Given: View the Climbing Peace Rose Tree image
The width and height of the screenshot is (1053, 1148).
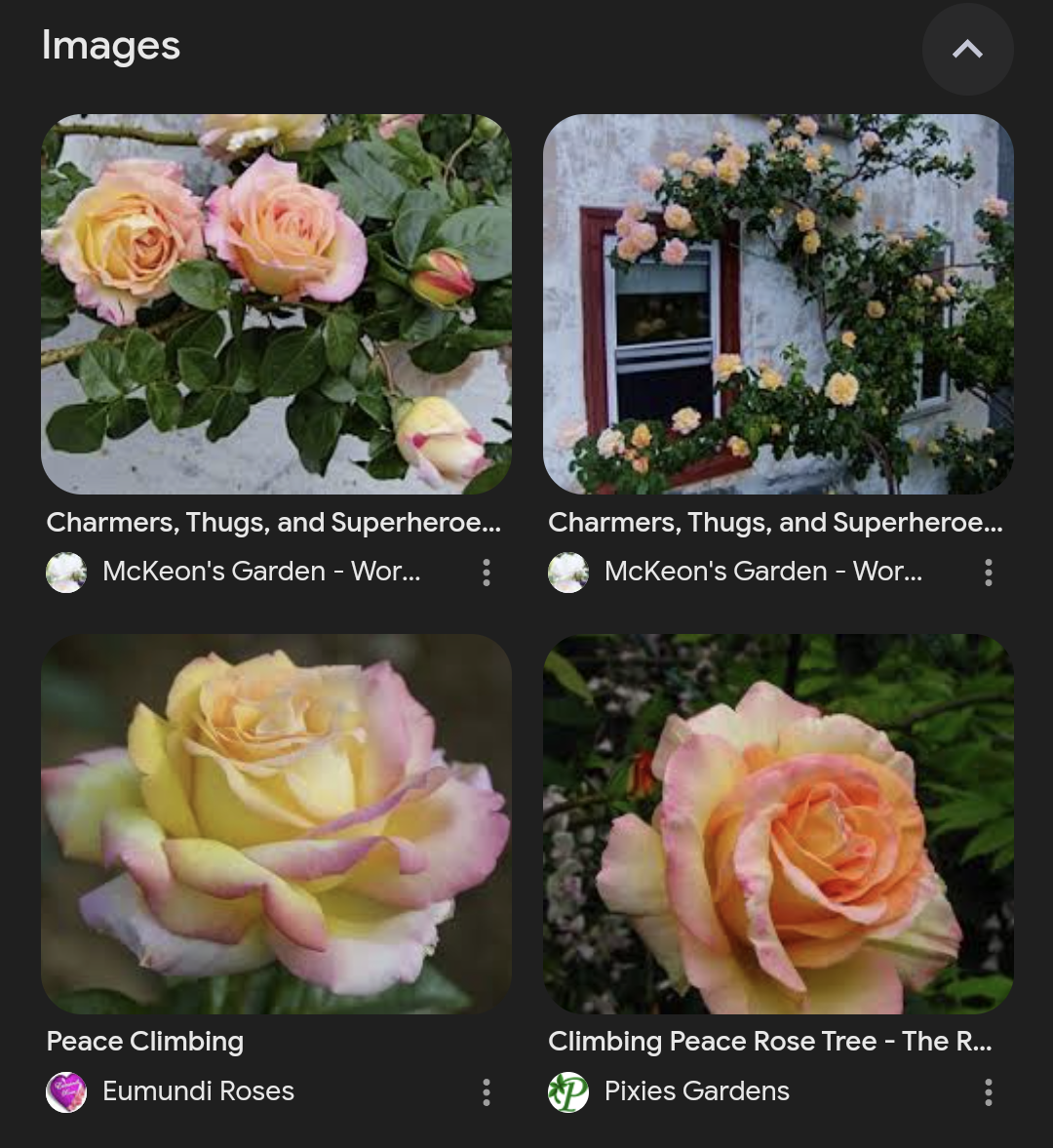Looking at the screenshot, I should [778, 823].
